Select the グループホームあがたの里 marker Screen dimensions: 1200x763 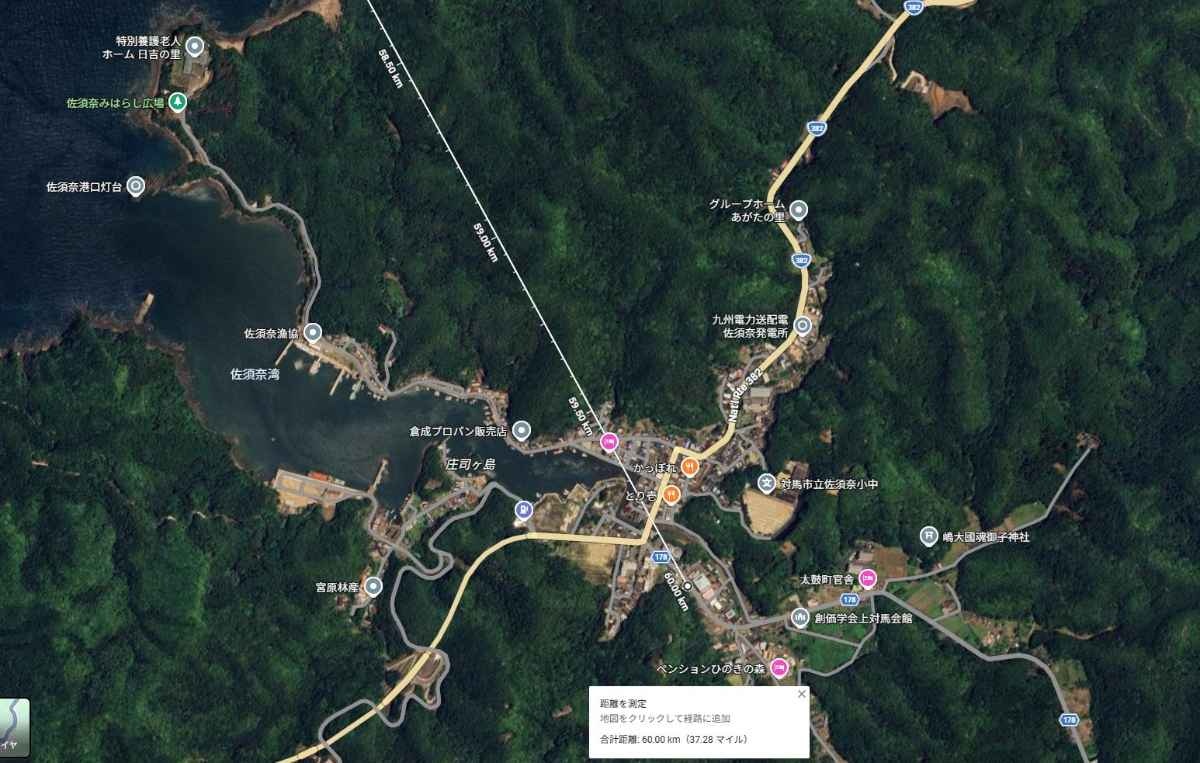(x=799, y=210)
